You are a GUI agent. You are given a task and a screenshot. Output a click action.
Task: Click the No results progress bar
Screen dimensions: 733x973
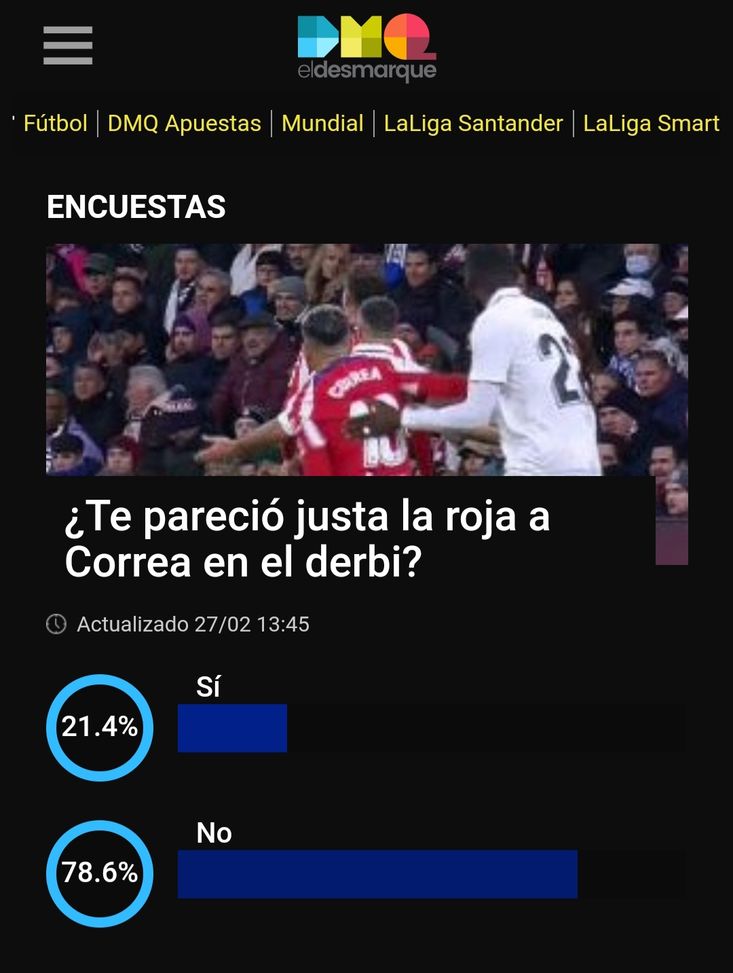click(376, 874)
